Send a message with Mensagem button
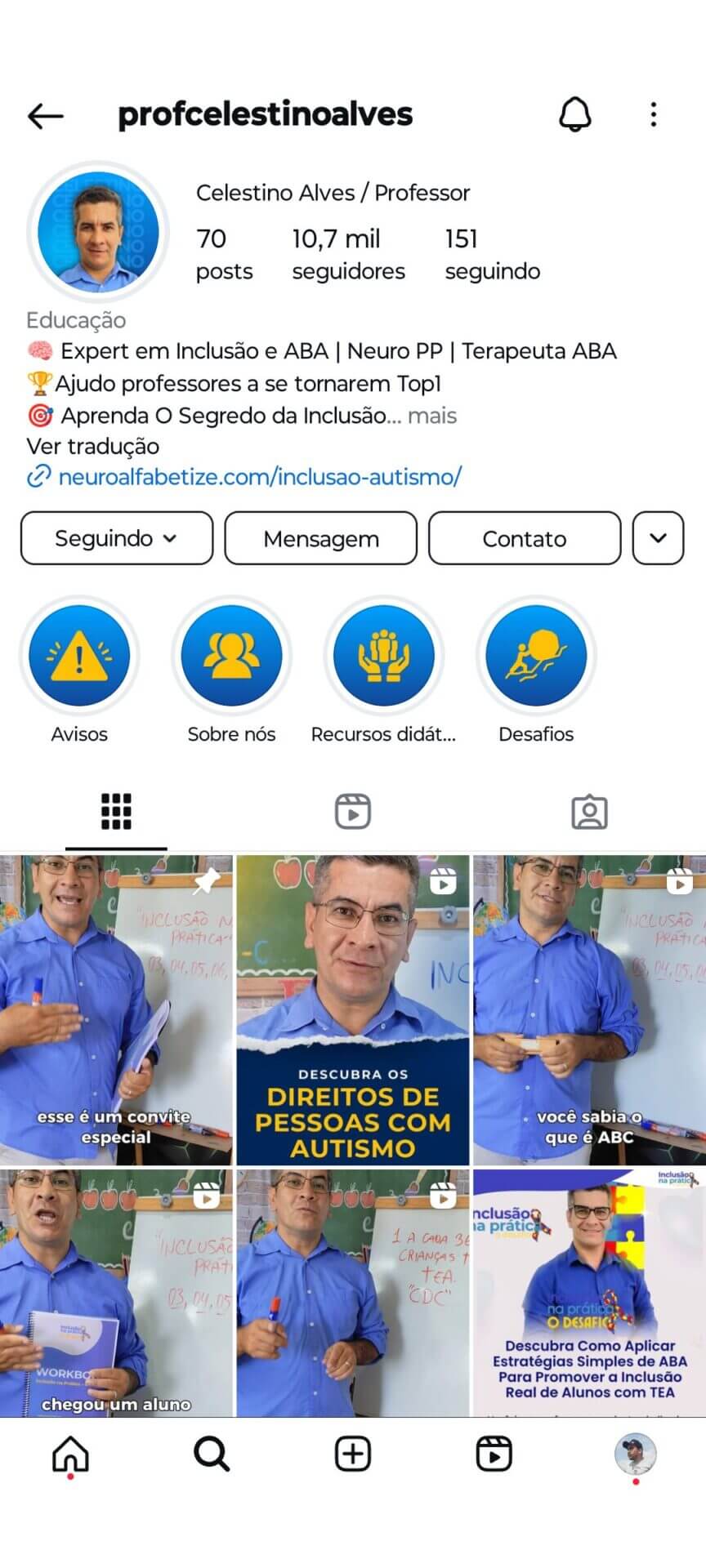This screenshot has height=1568, width=706. tap(320, 538)
